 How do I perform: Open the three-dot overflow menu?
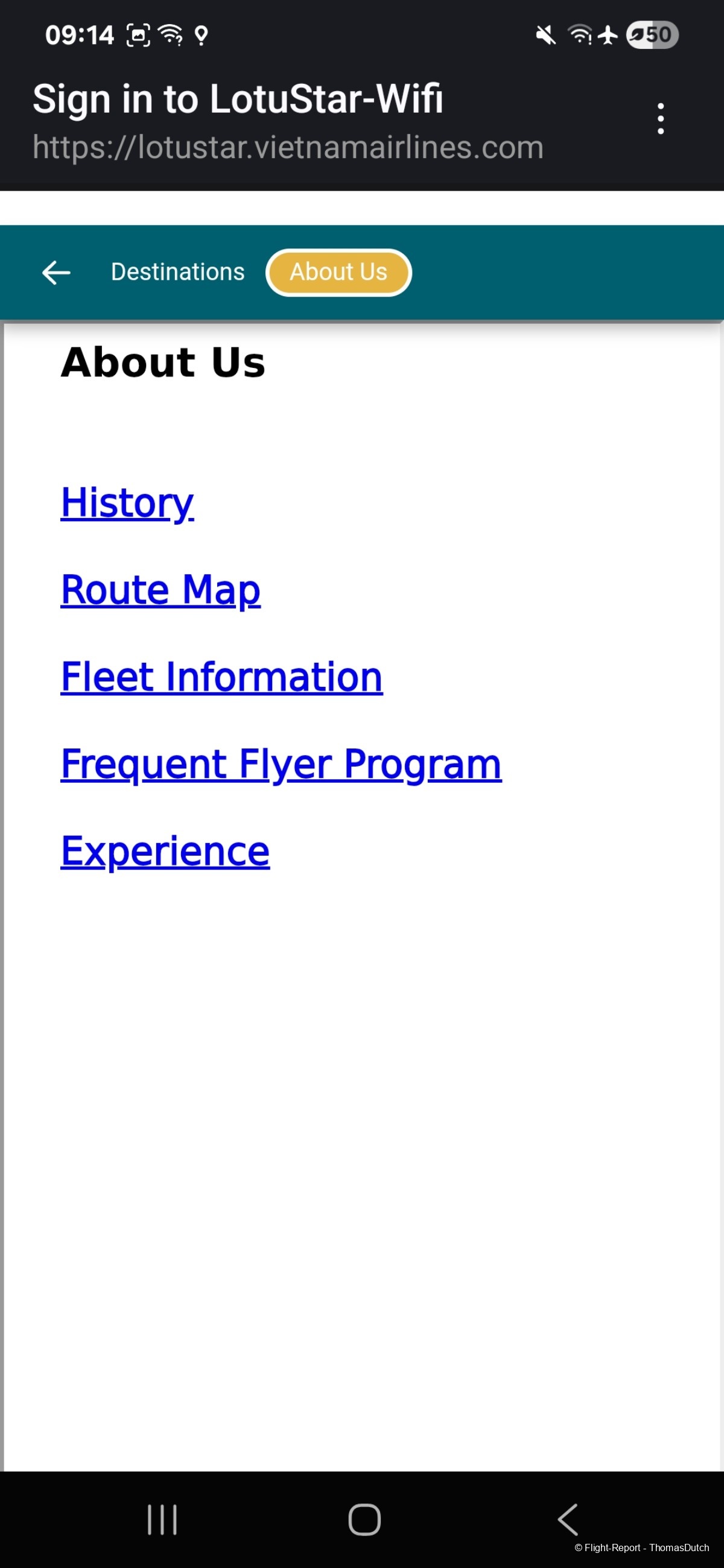660,119
